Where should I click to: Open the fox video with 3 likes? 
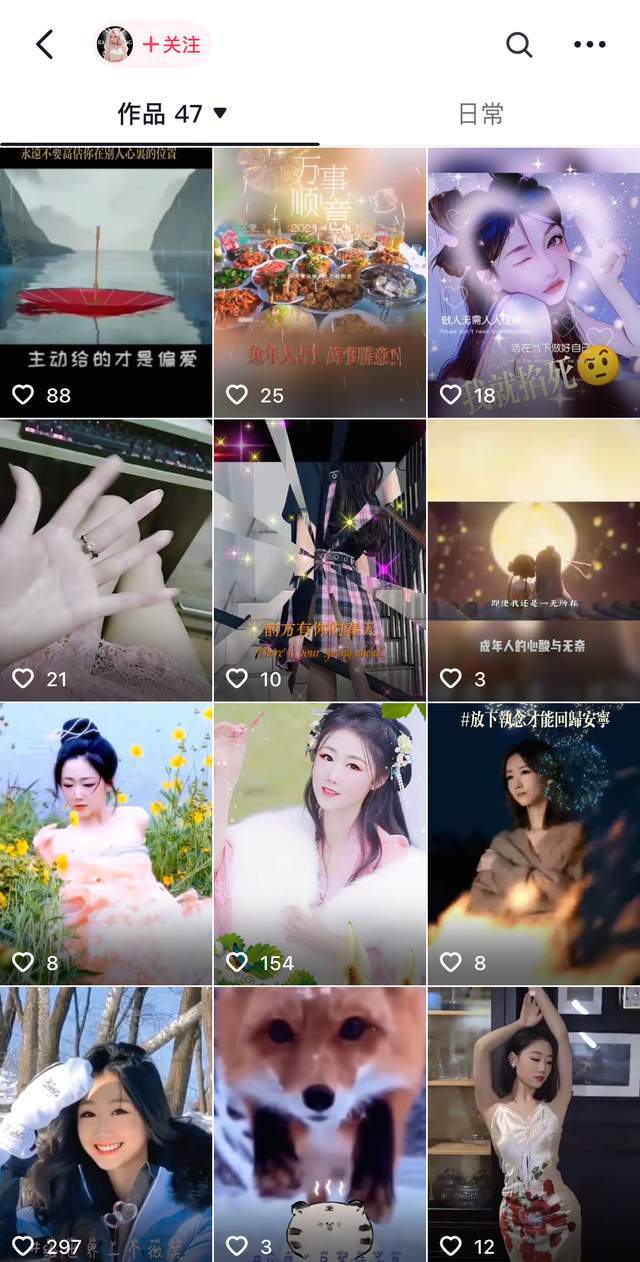[320, 1124]
